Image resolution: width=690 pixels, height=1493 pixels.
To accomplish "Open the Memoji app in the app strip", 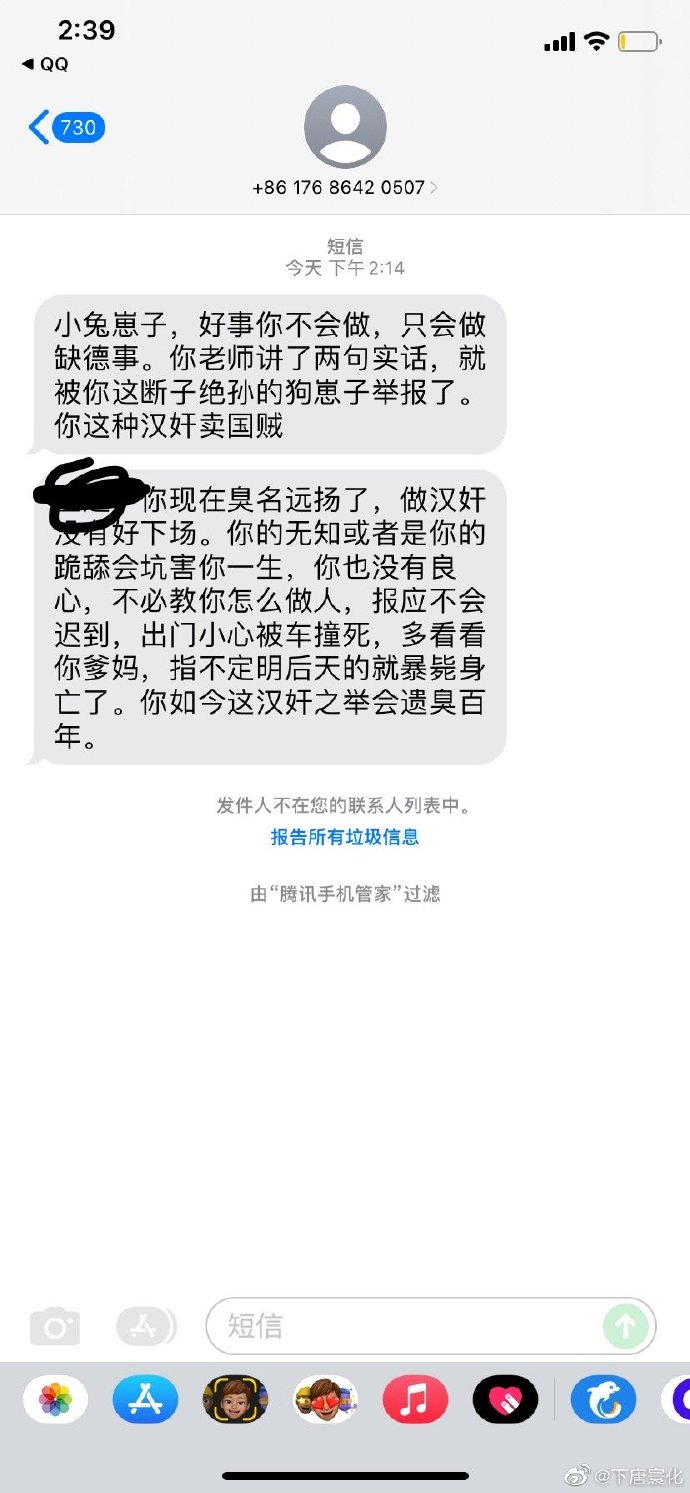I will pos(235,1399).
